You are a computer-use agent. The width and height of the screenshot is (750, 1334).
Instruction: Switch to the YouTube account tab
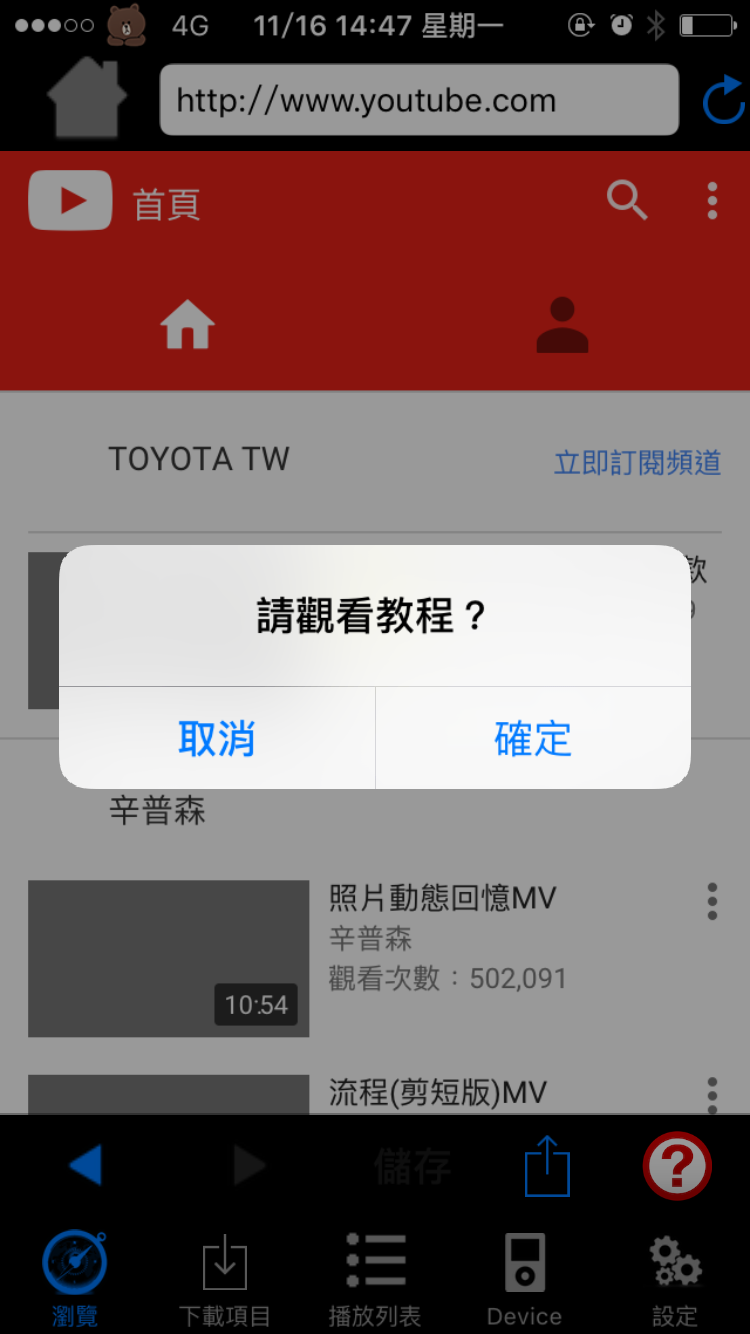[562, 326]
